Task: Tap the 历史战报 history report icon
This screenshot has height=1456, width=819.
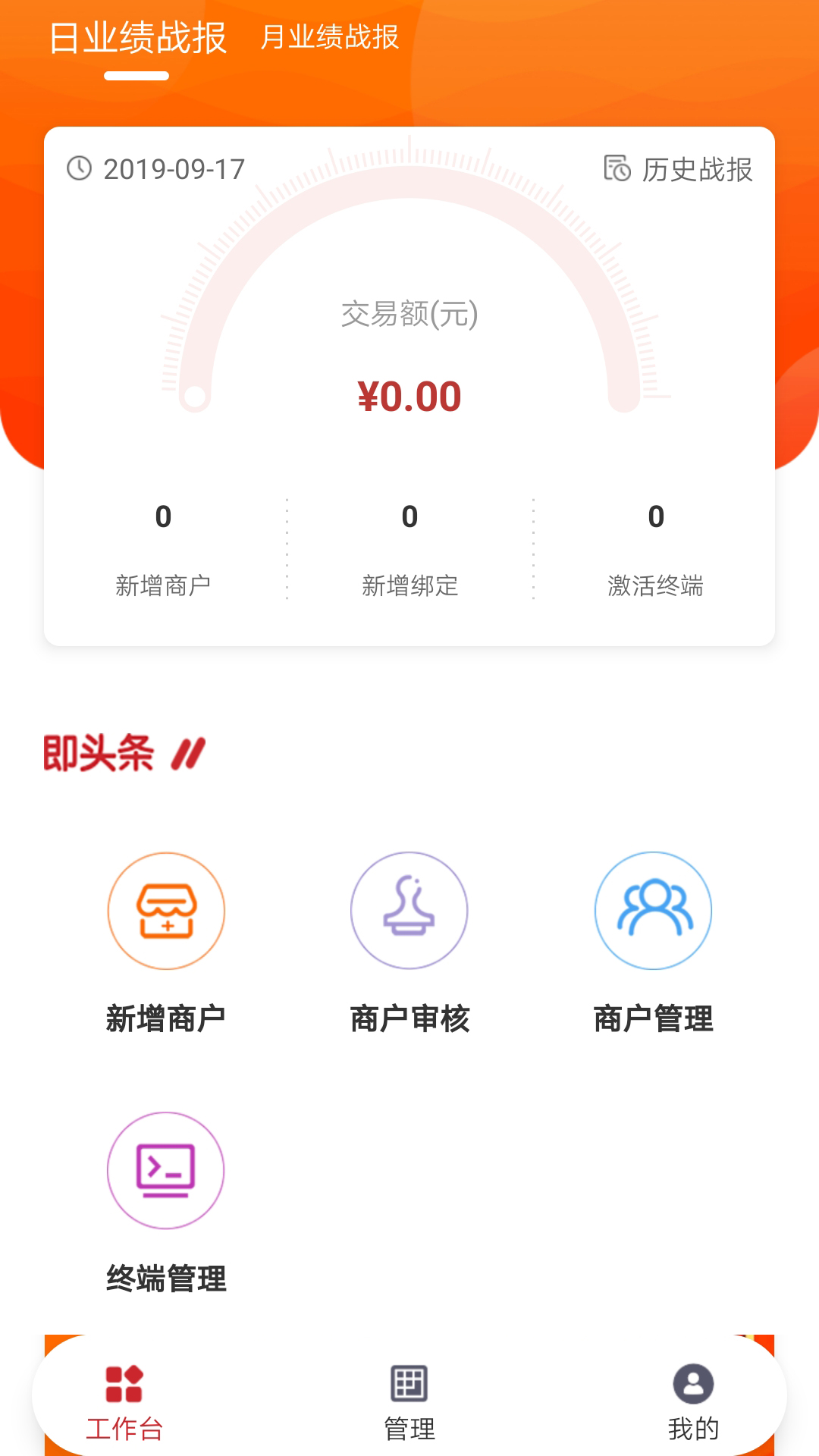Action: (x=617, y=169)
